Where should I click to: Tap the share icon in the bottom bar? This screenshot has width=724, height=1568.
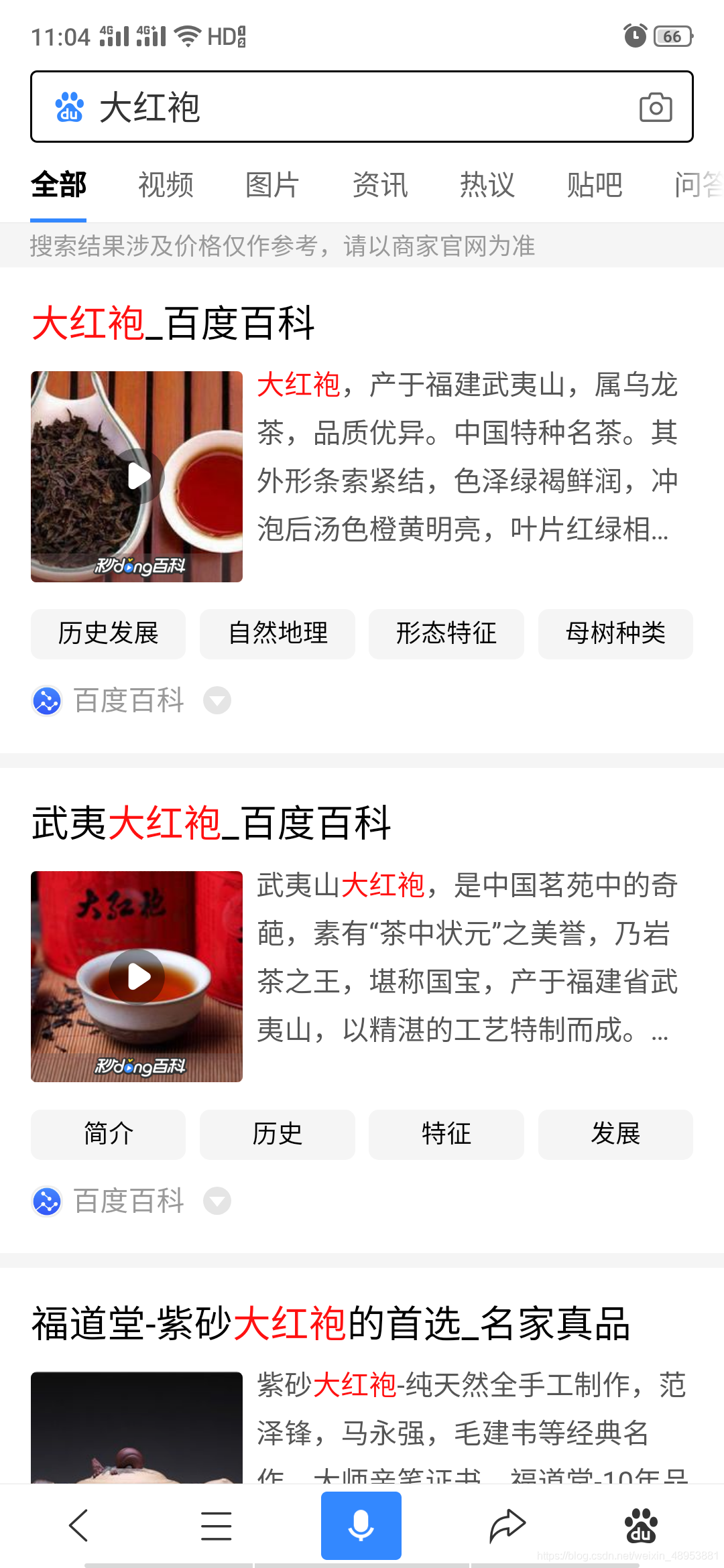click(x=506, y=1525)
